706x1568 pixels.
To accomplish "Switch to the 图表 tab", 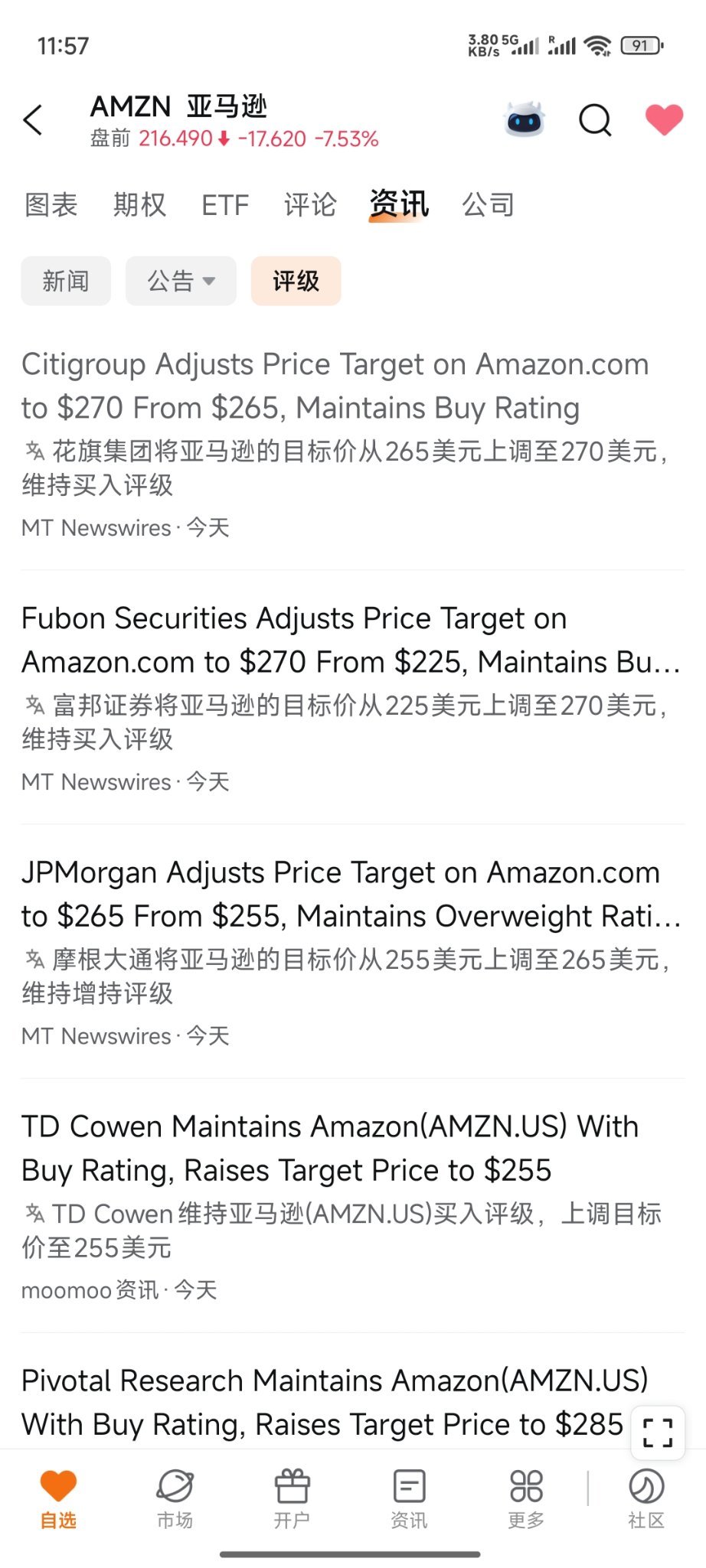I will (51, 204).
